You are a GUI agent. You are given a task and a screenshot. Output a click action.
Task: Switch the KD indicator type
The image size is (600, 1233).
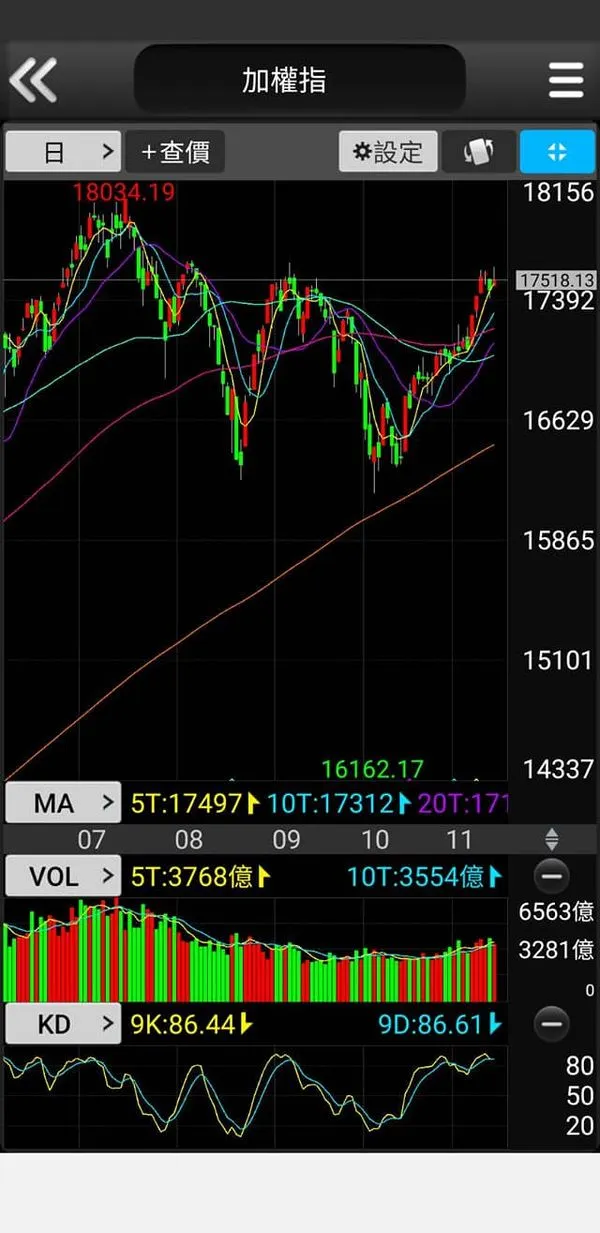point(63,1024)
